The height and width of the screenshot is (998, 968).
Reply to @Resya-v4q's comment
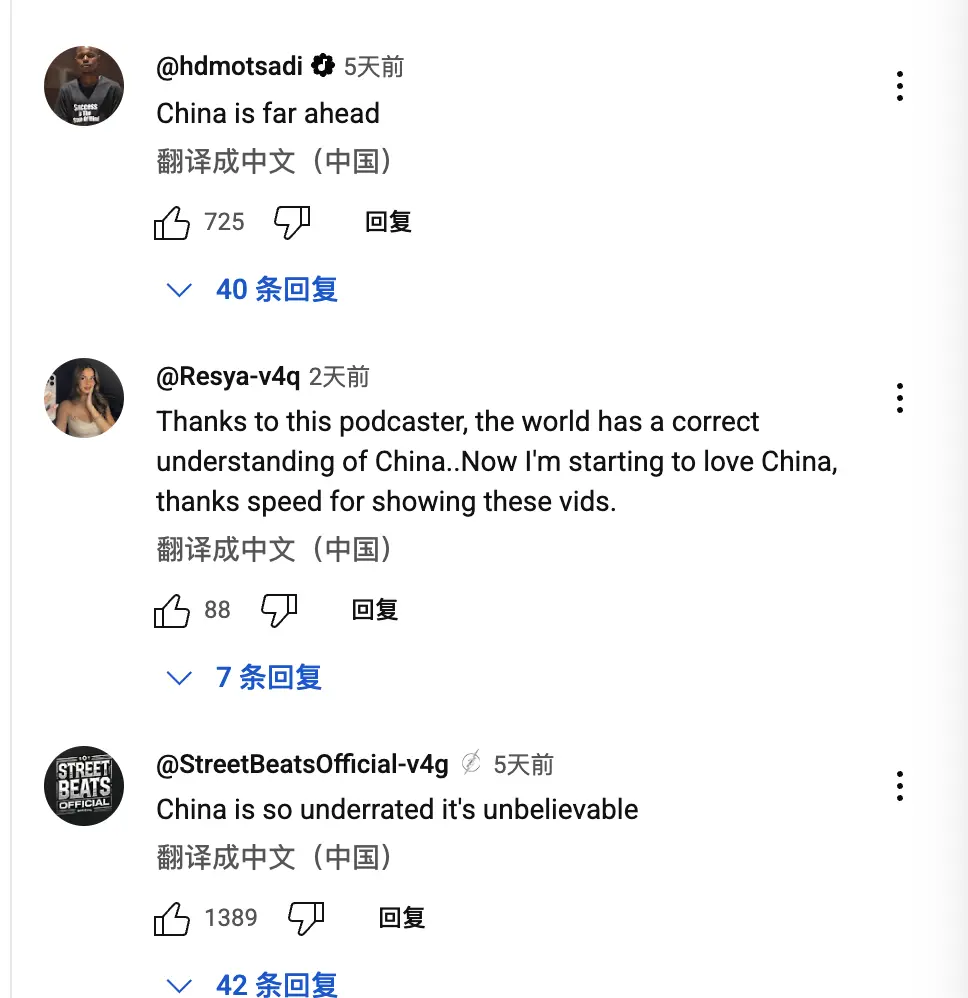(375, 610)
